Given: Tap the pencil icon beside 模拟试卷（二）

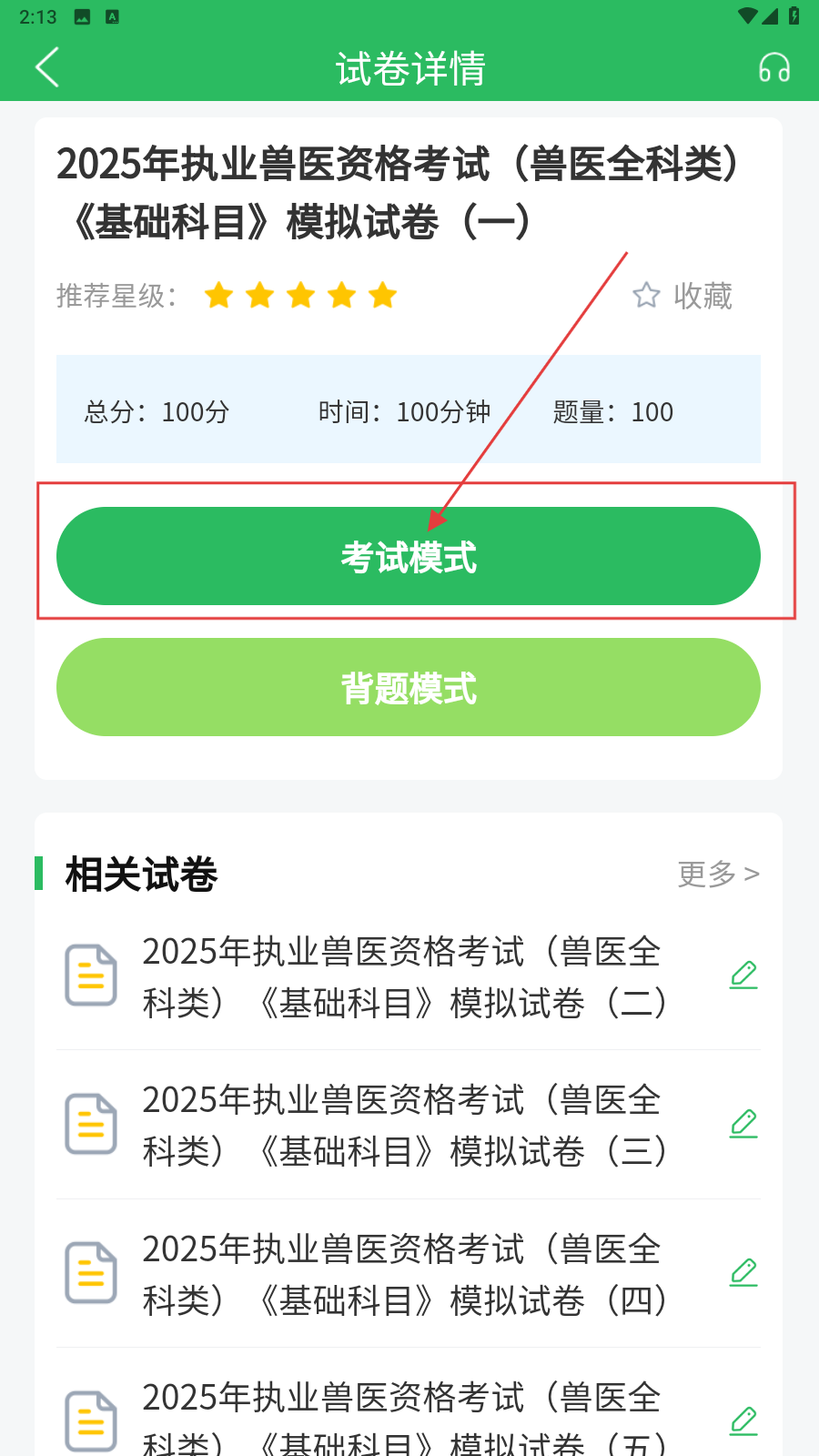Looking at the screenshot, I should pos(743,976).
